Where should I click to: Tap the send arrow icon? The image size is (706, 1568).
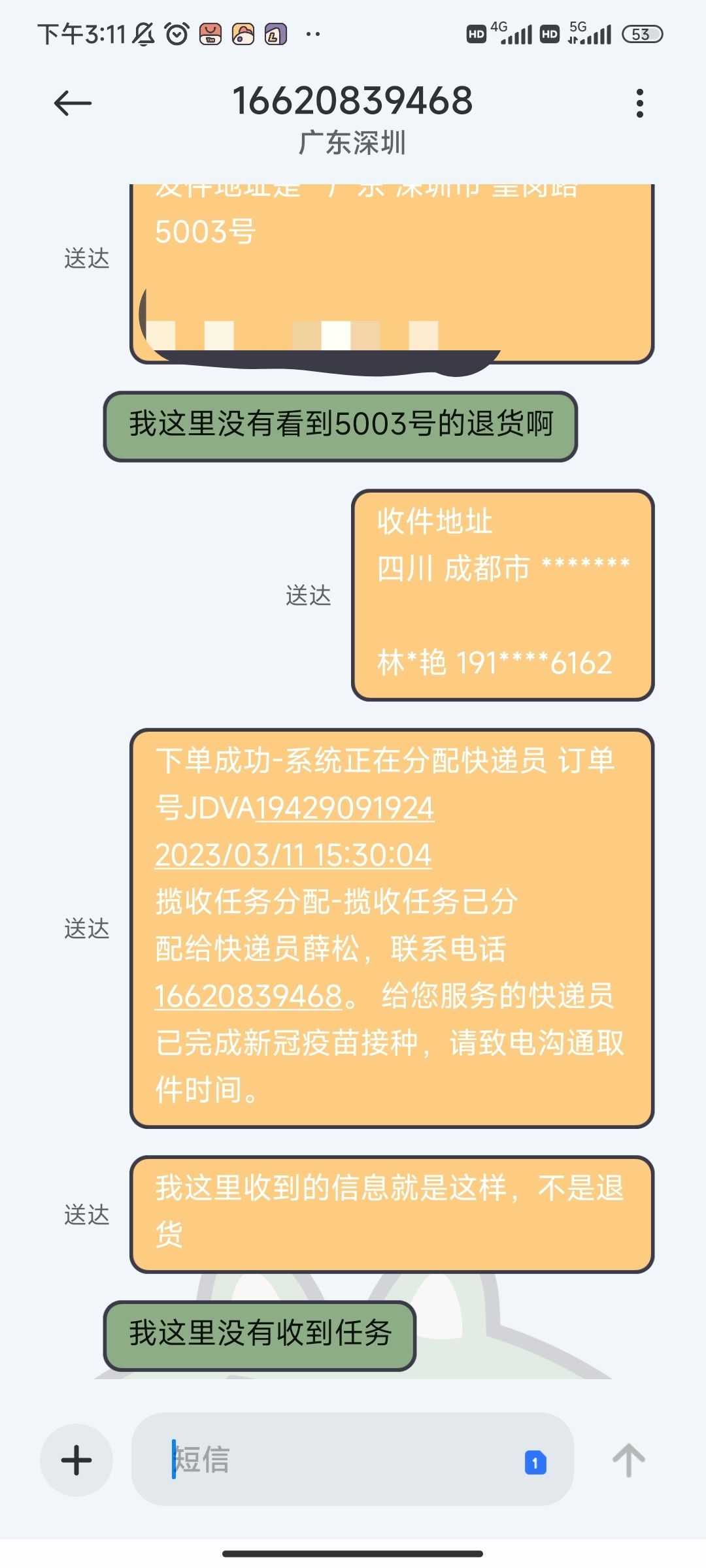point(628,1460)
